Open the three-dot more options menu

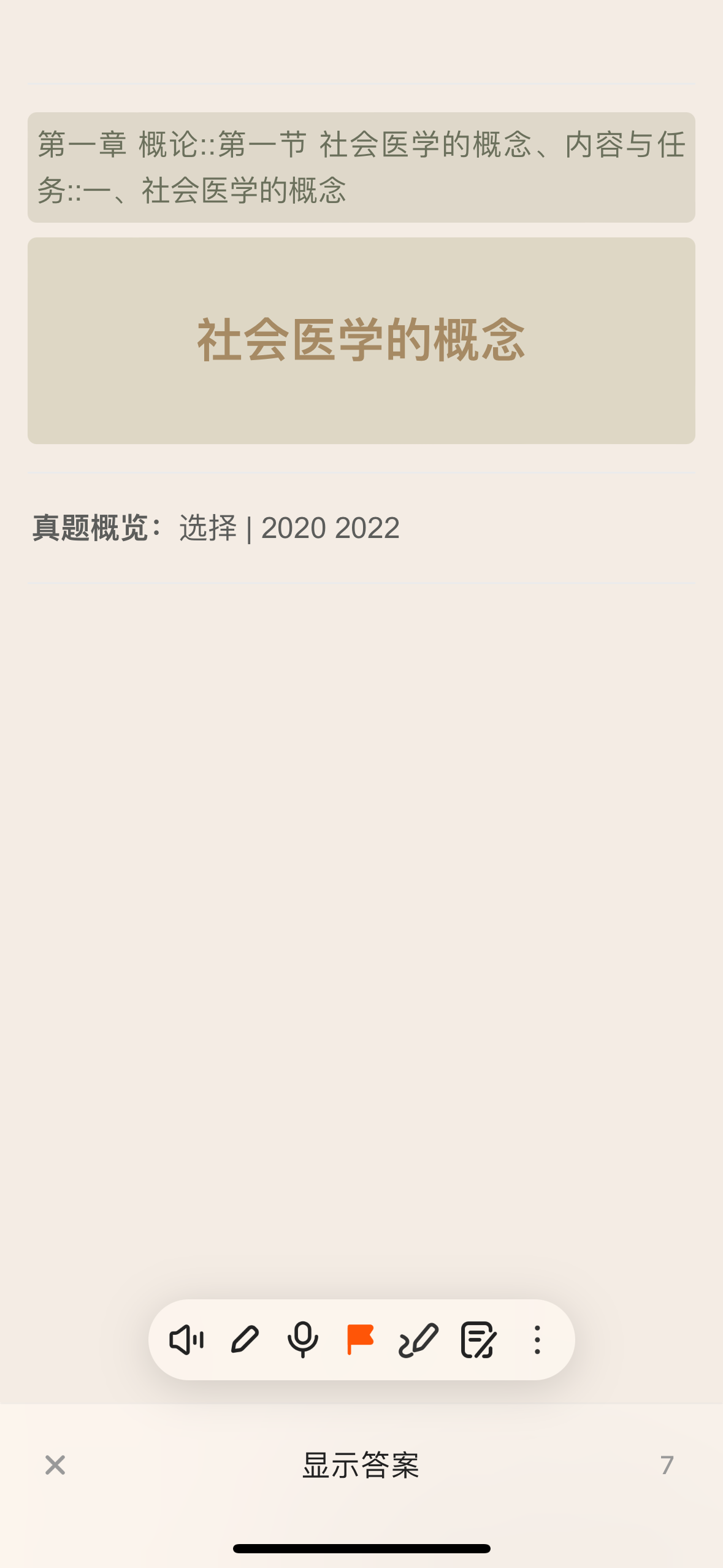(x=537, y=1339)
